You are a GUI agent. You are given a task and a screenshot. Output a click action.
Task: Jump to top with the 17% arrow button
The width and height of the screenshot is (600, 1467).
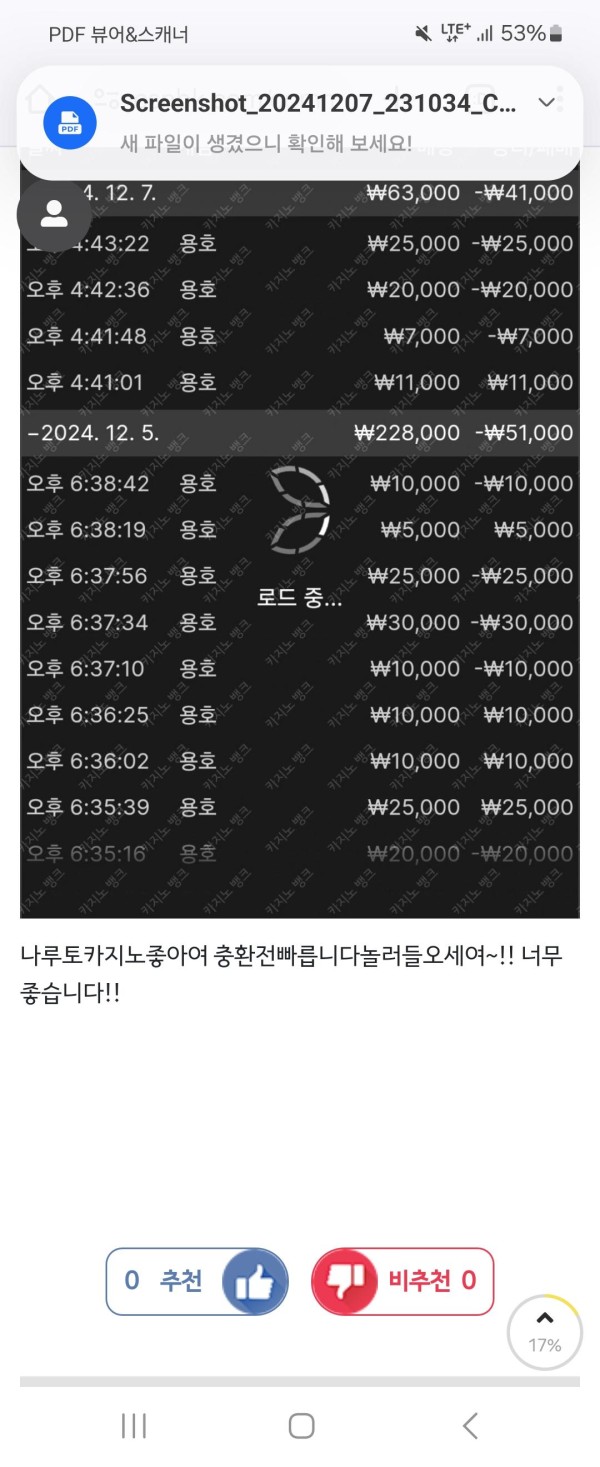(x=545, y=1330)
